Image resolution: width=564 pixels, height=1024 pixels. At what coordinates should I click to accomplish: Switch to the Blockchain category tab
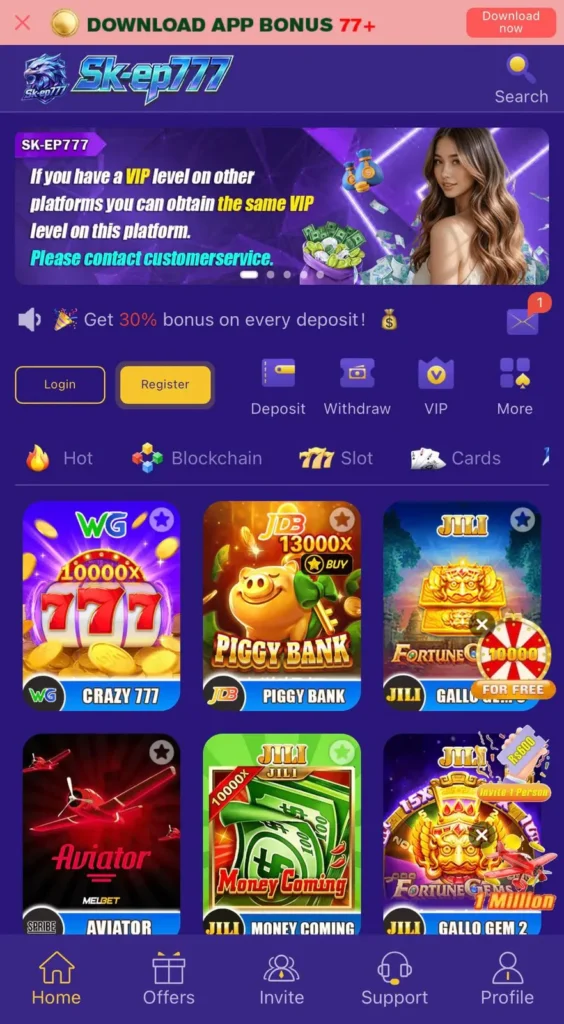(196, 458)
